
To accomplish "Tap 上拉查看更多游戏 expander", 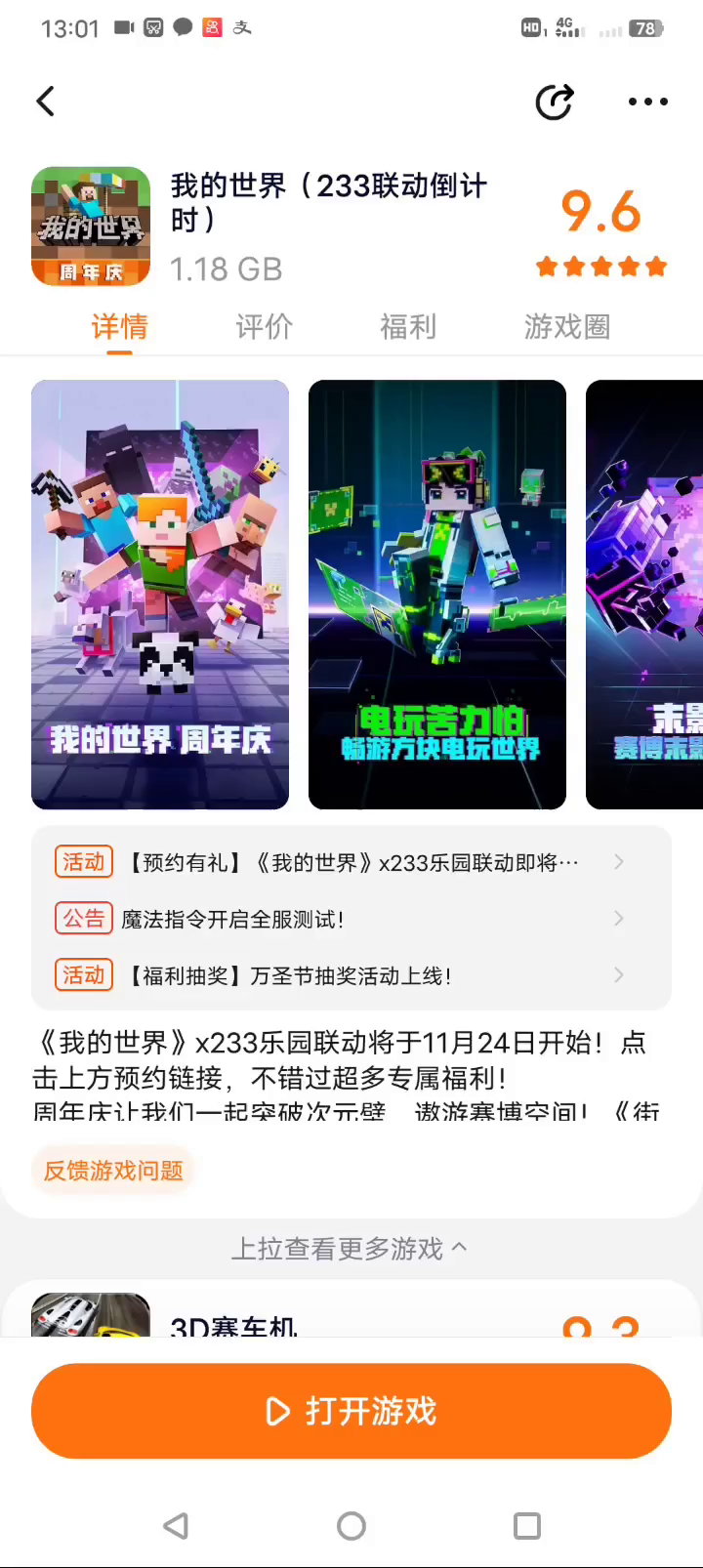I will tap(350, 1249).
